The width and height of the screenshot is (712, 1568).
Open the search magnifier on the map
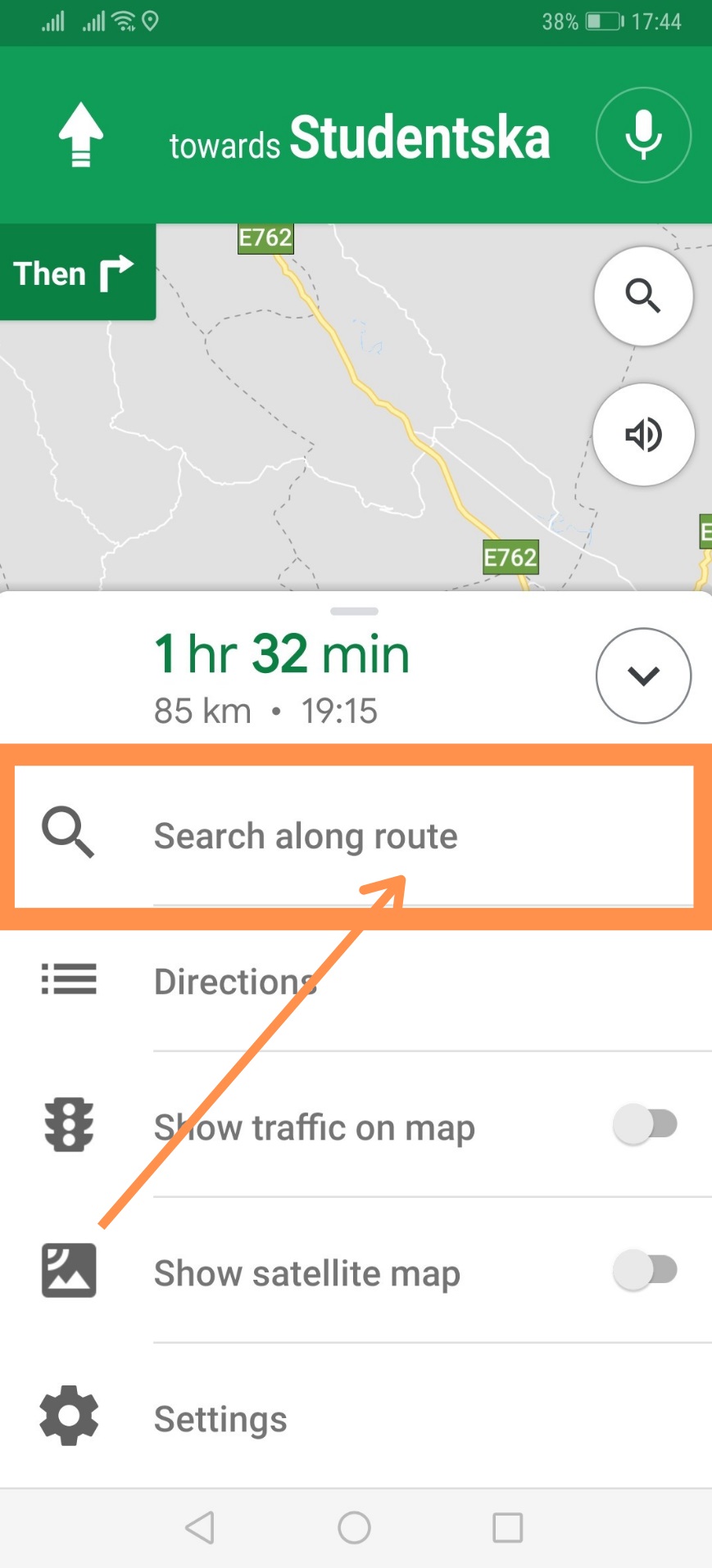pyautogui.click(x=643, y=296)
